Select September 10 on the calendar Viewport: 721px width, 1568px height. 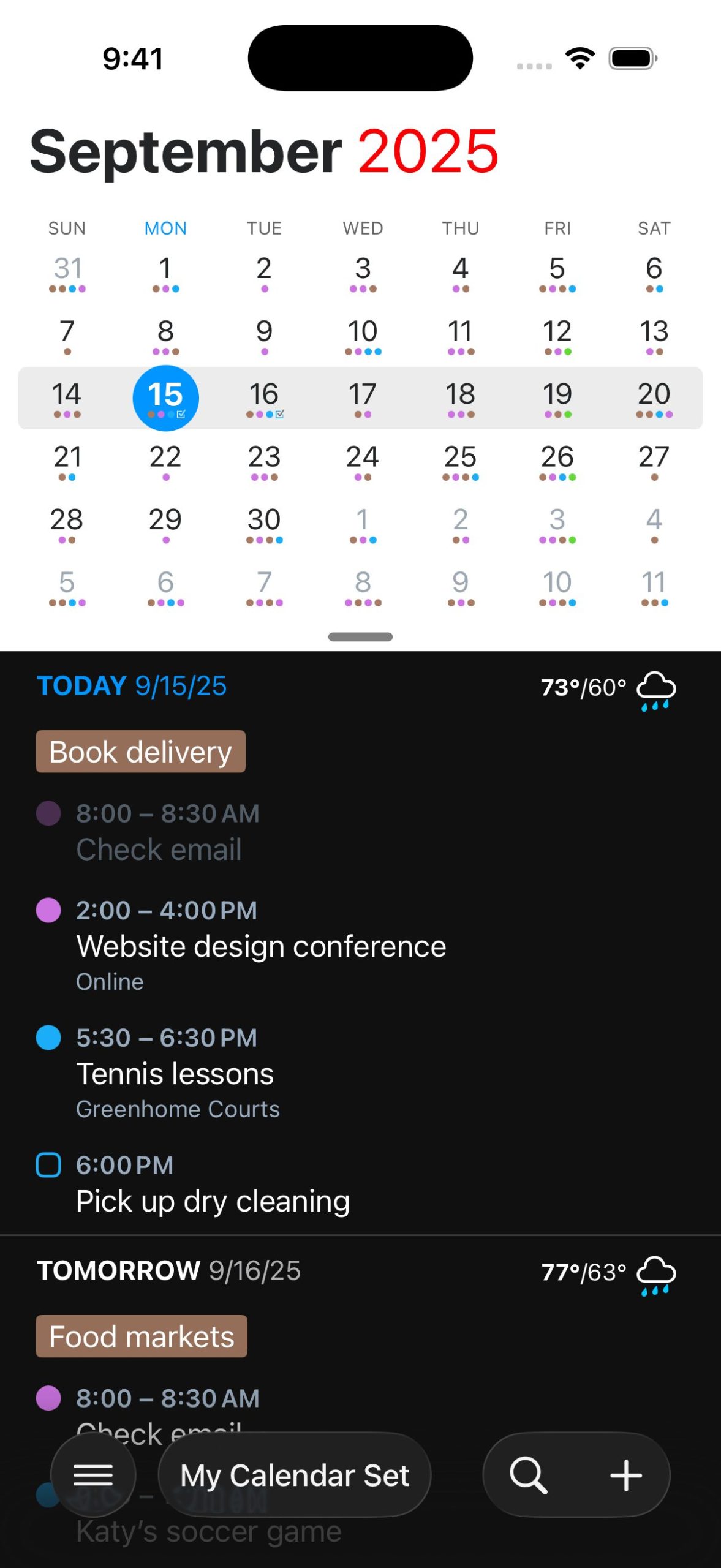click(x=363, y=336)
